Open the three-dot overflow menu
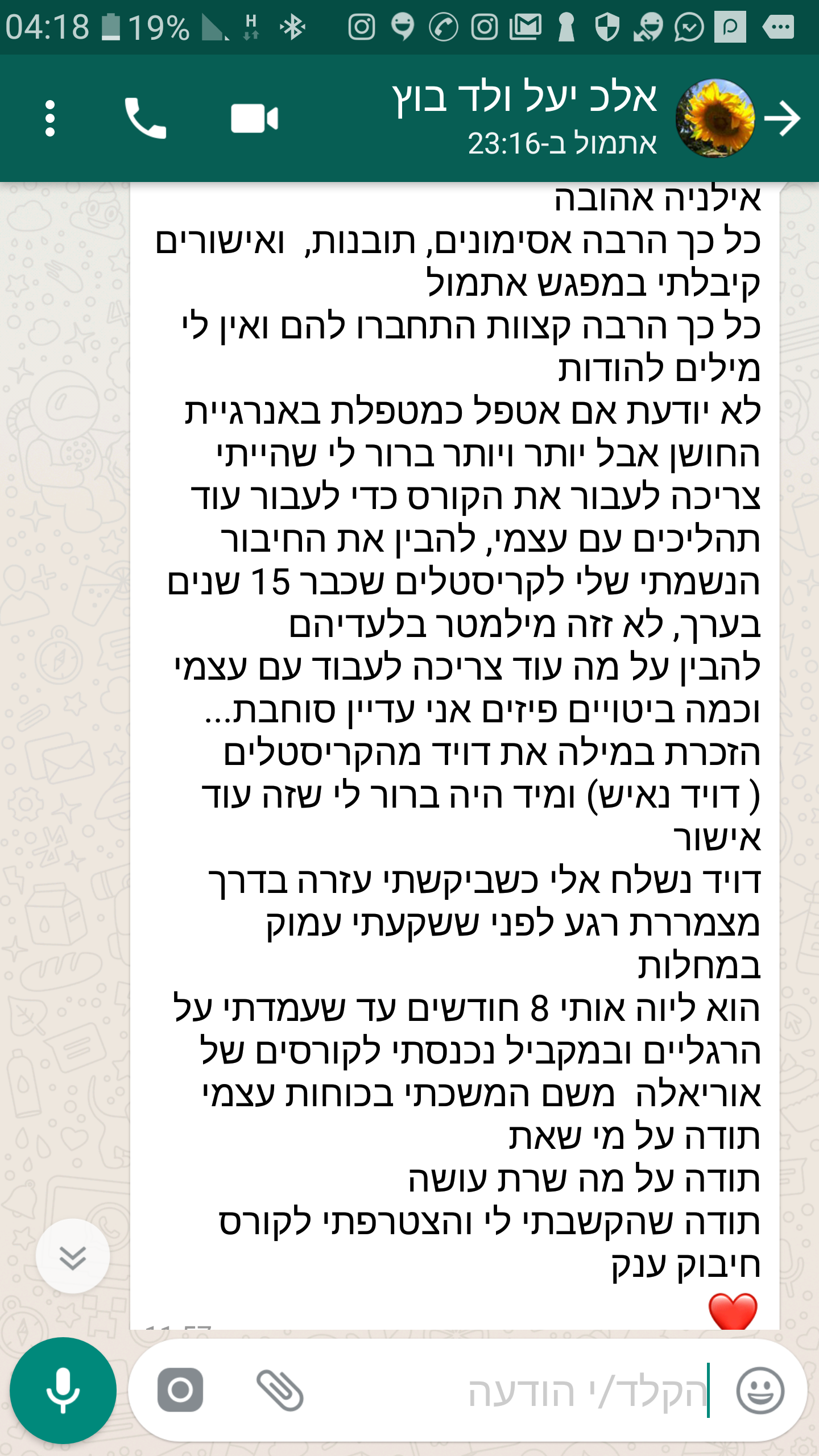Viewport: 819px width, 1456px height. [x=50, y=118]
